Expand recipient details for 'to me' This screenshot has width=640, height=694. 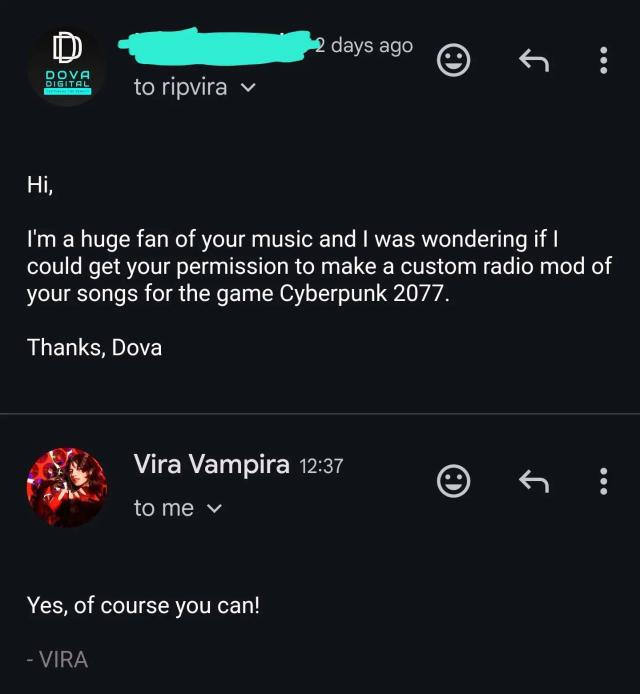pyautogui.click(x=213, y=508)
